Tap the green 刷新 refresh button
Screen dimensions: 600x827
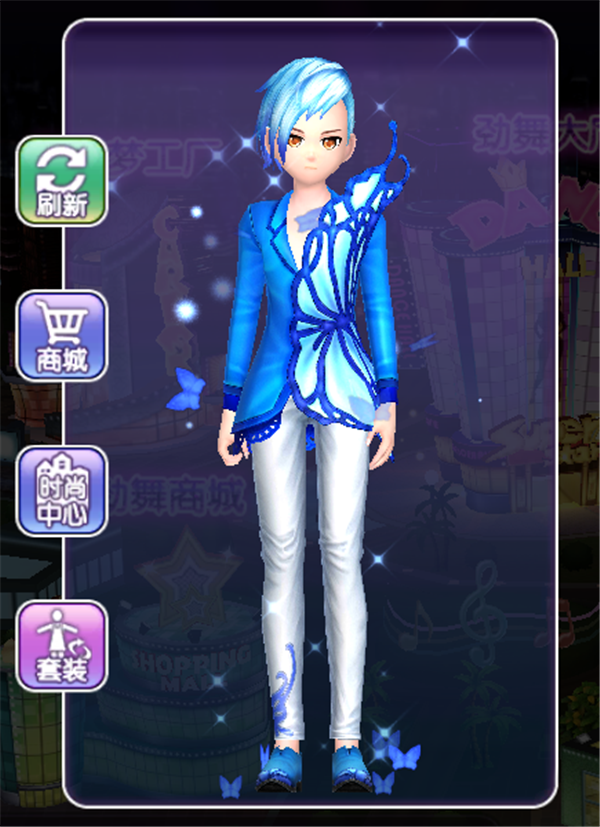[62, 181]
